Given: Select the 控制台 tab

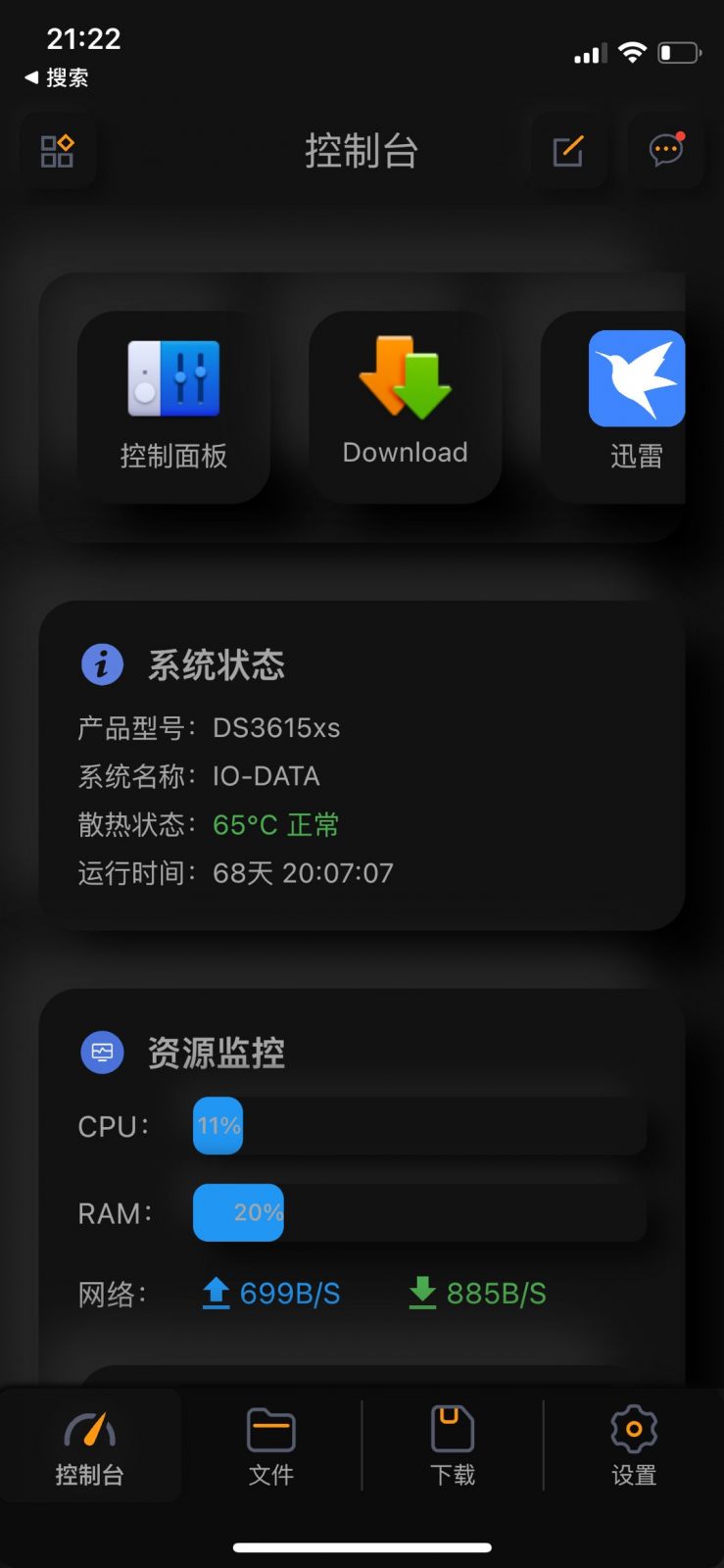Looking at the screenshot, I should click(90, 1446).
